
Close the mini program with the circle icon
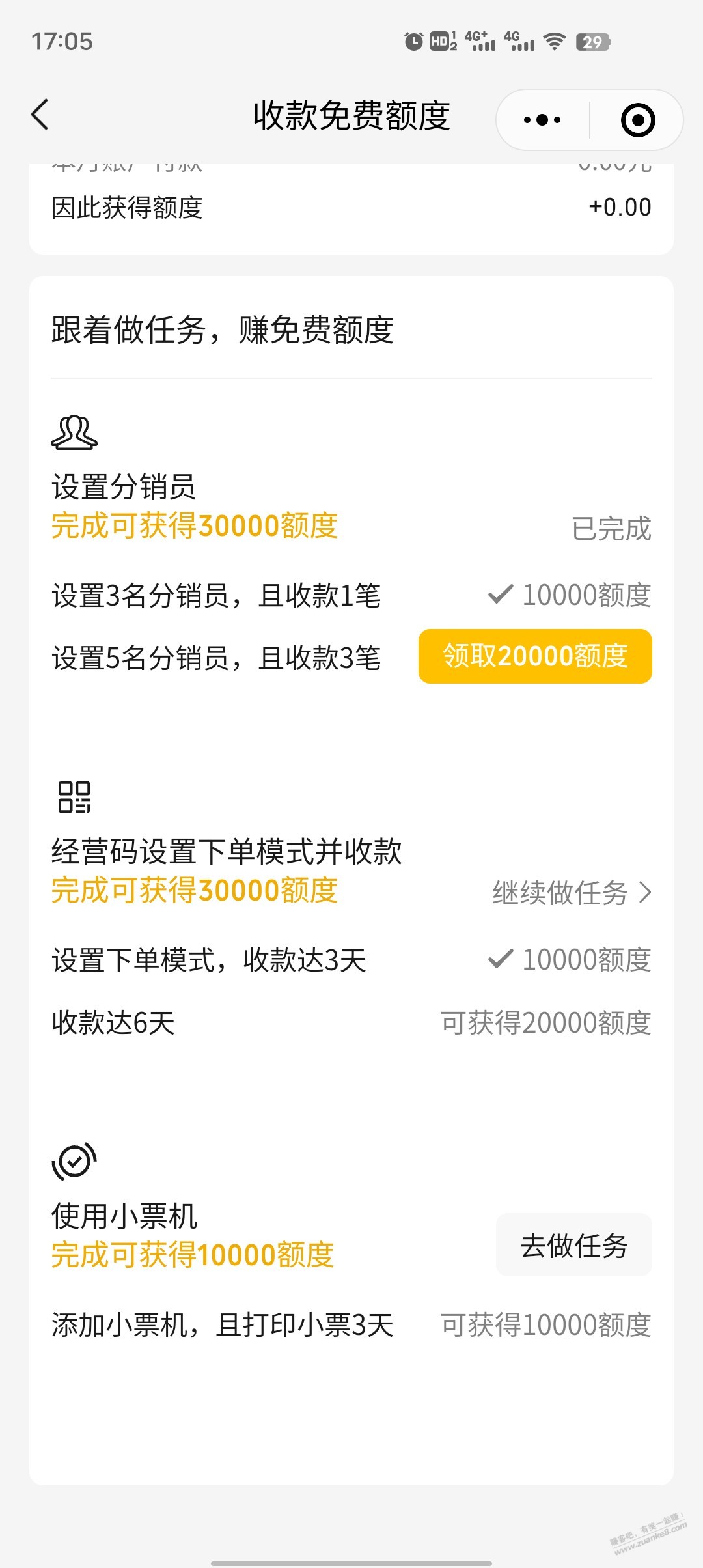tap(637, 120)
